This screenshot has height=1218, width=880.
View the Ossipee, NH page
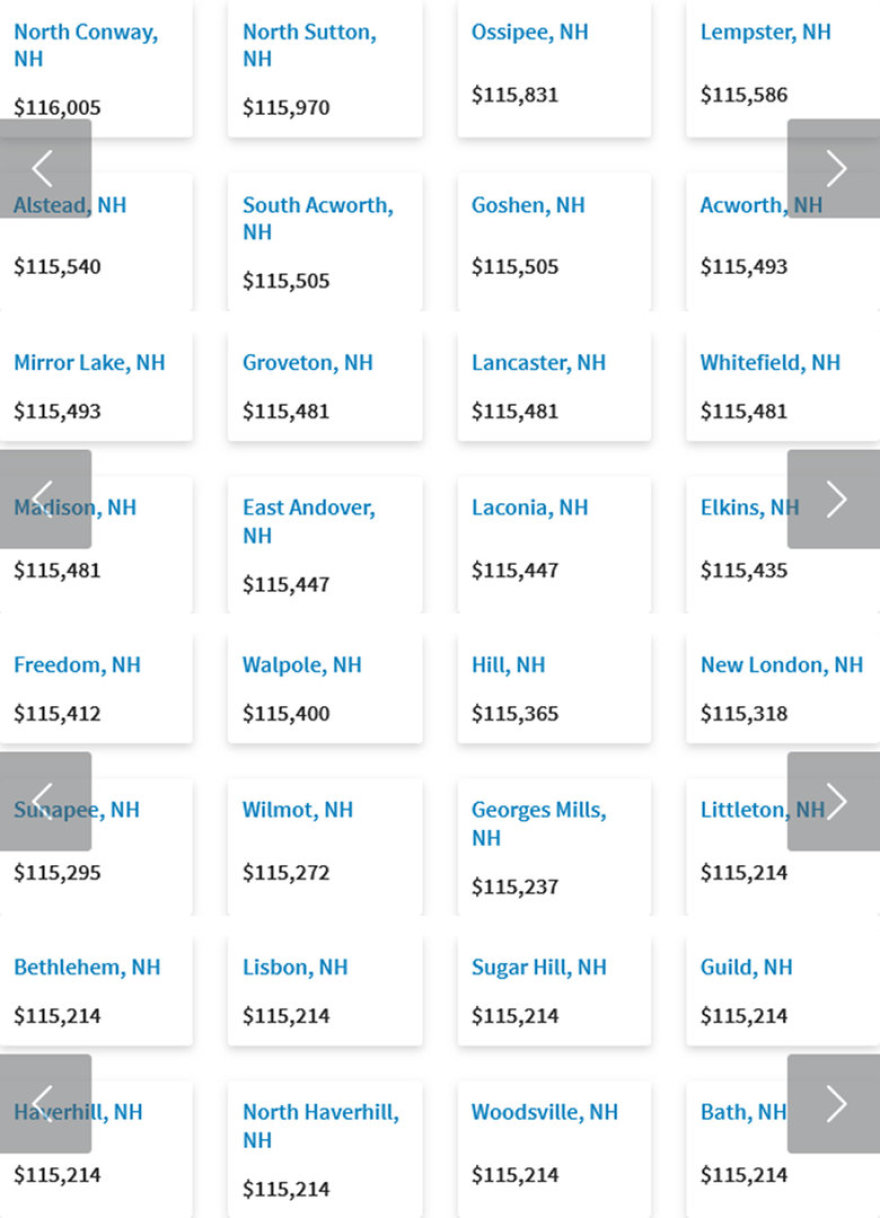[530, 32]
